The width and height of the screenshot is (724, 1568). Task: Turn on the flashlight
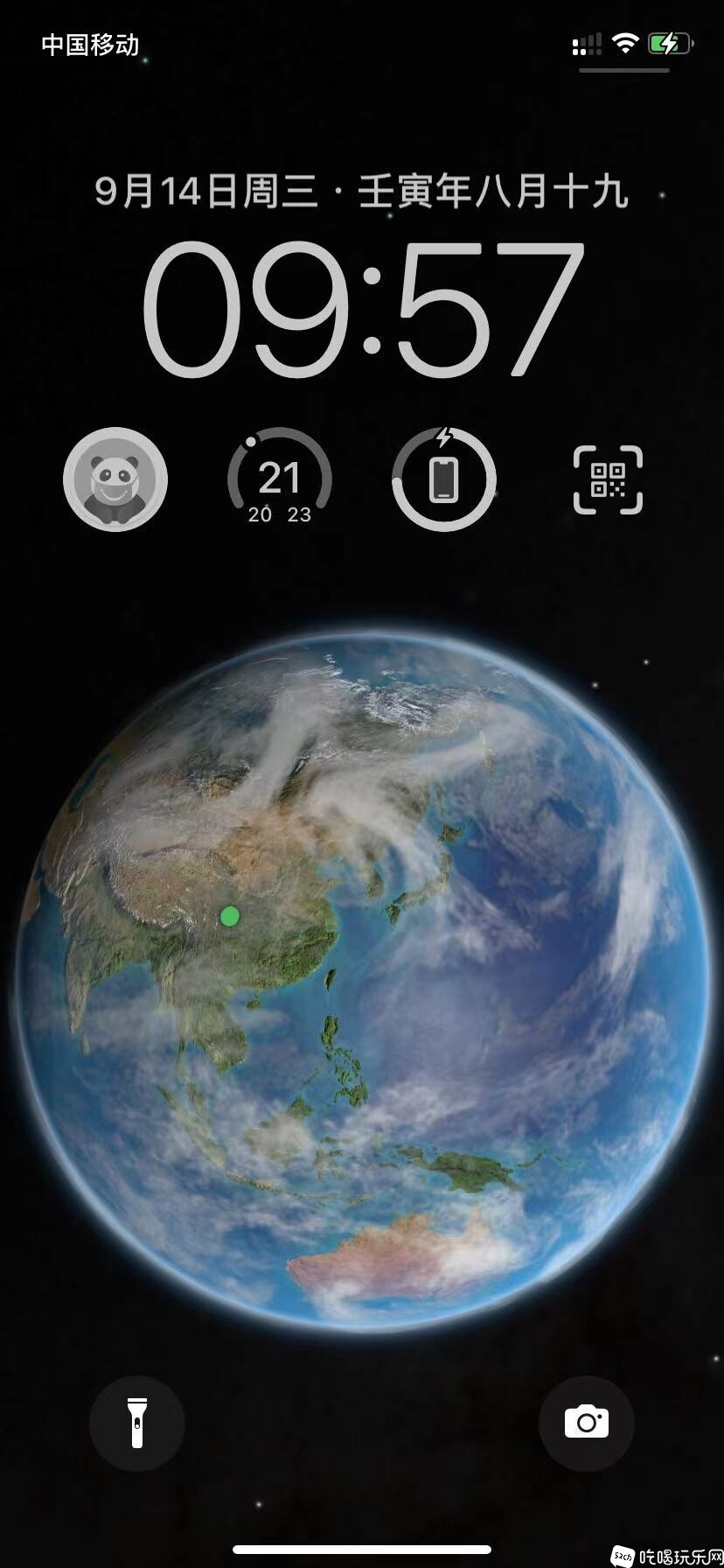coord(137,1423)
